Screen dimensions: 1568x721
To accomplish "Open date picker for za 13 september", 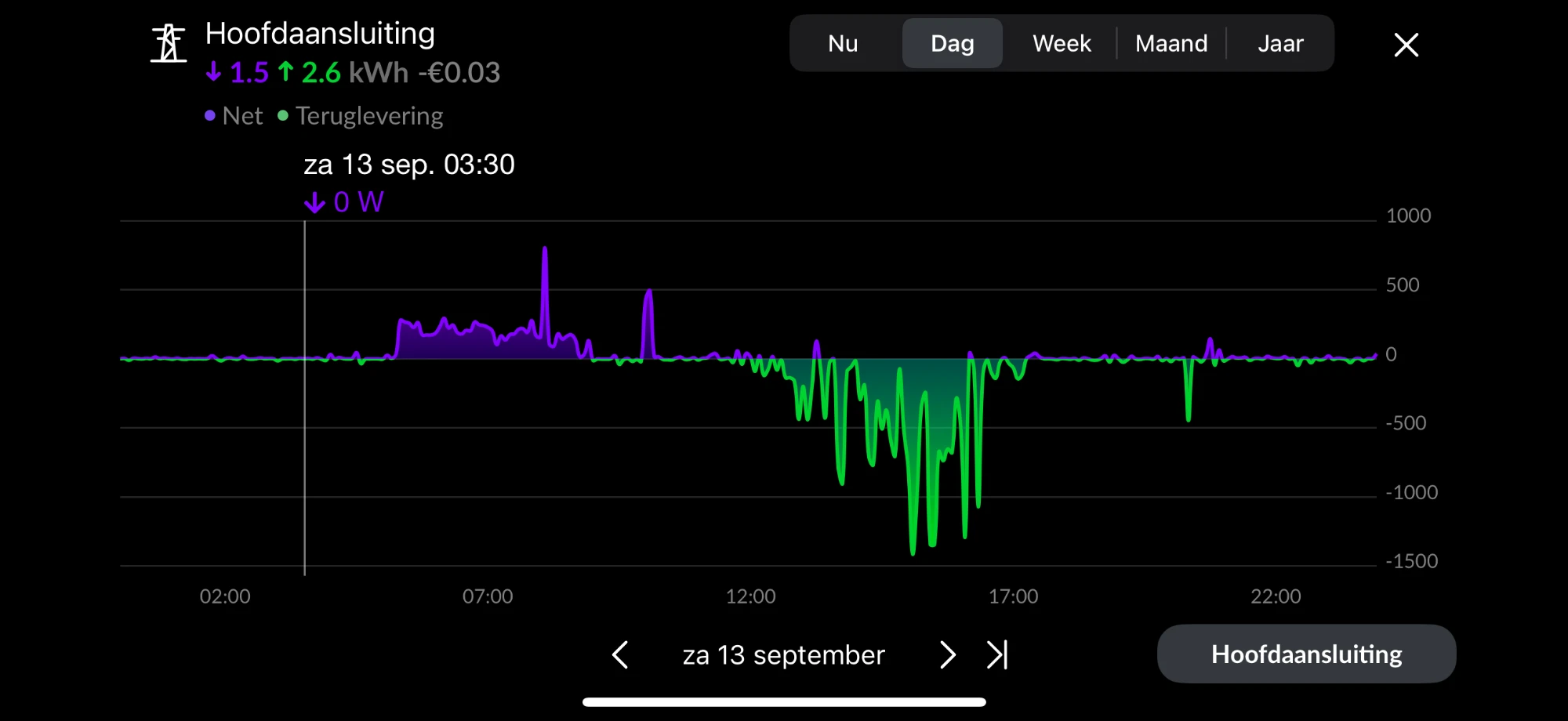I will point(783,654).
